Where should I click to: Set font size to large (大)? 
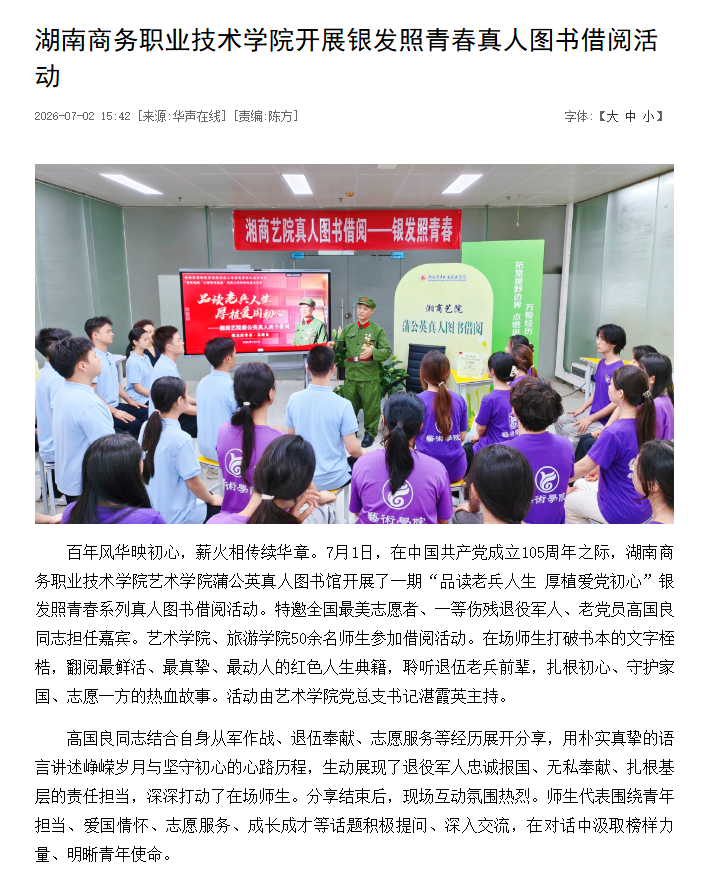click(612, 116)
